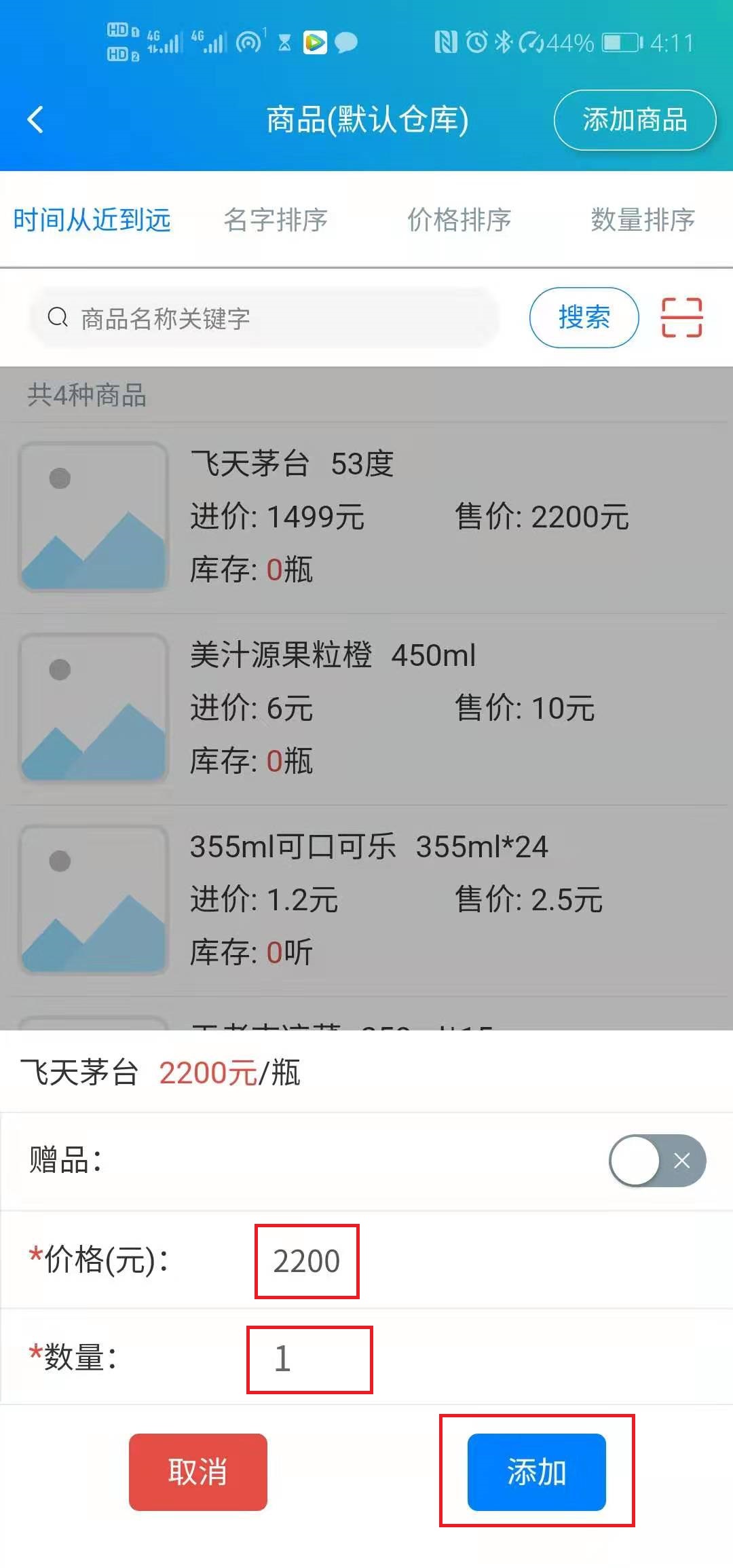
Task: Select the 时间从近到远 sort tab
Action: tap(92, 220)
